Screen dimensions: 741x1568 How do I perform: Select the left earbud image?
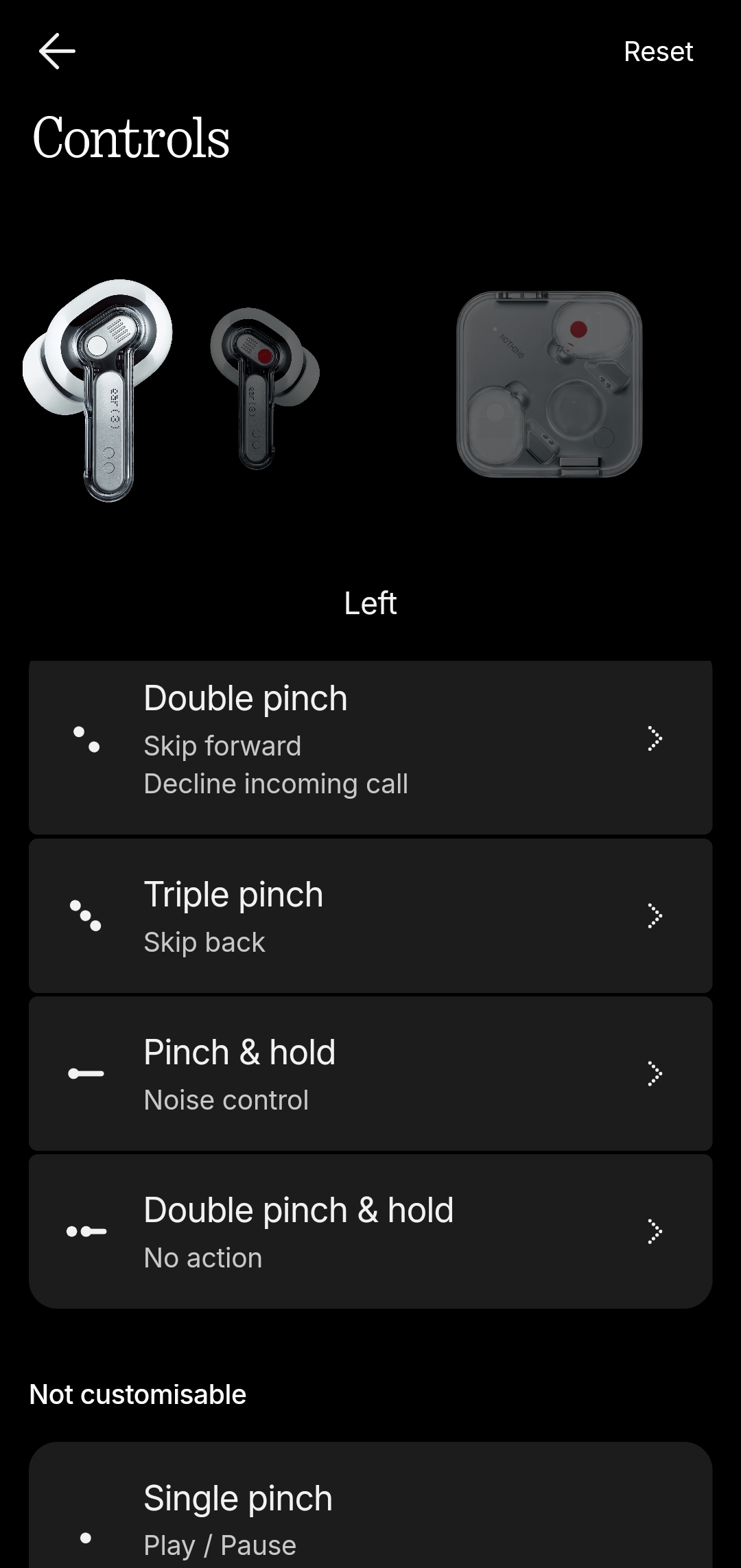click(x=98, y=389)
